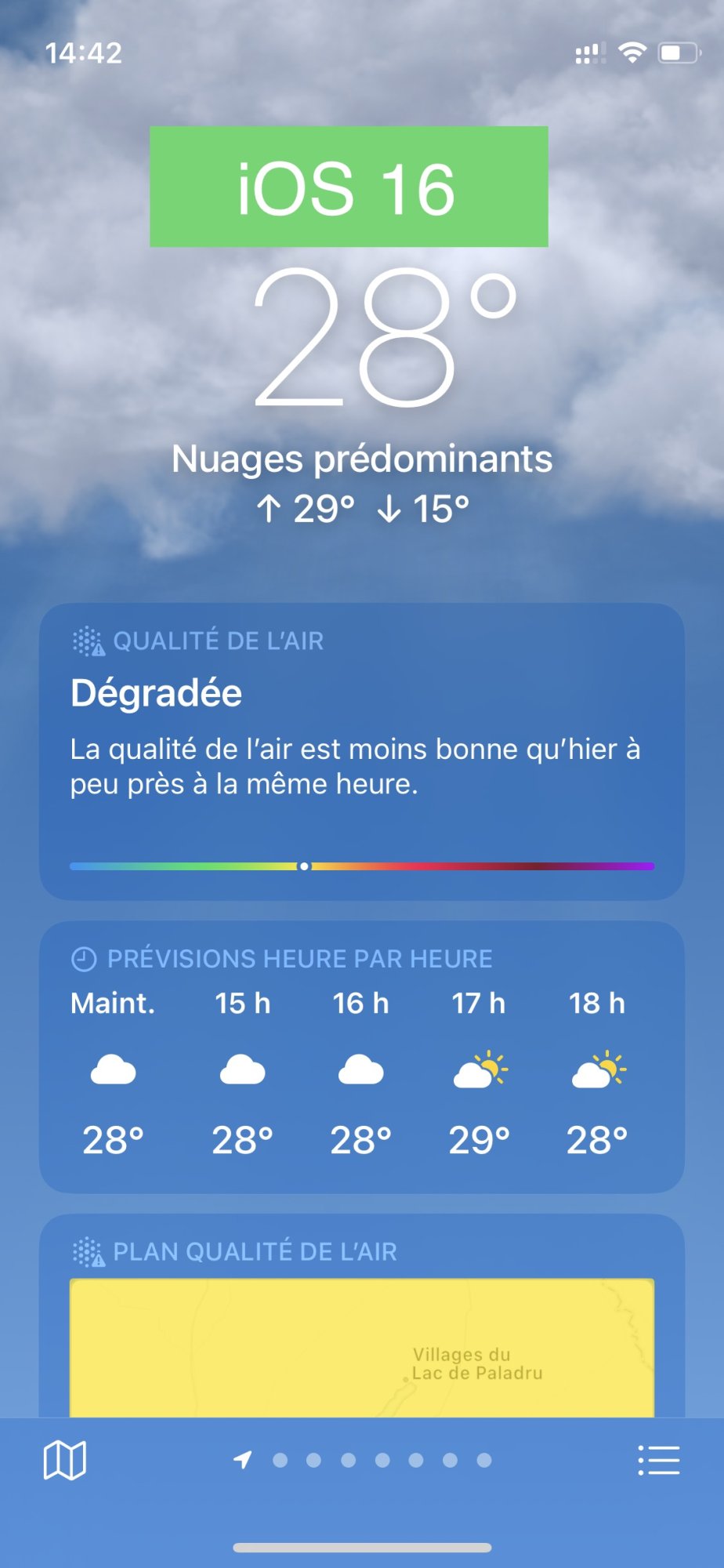Viewport: 724px width, 1568px height.
Task: Open the Qualité de l'air card
Action: click(361, 750)
